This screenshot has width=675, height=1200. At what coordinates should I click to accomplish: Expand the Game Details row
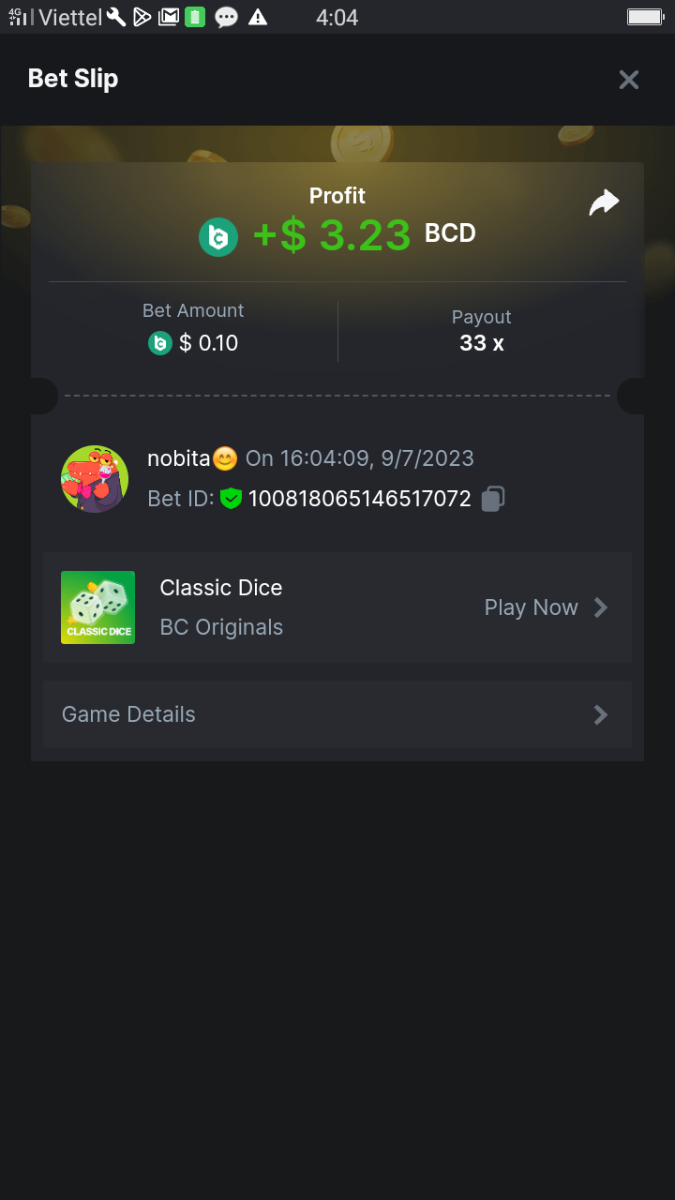tap(337, 715)
